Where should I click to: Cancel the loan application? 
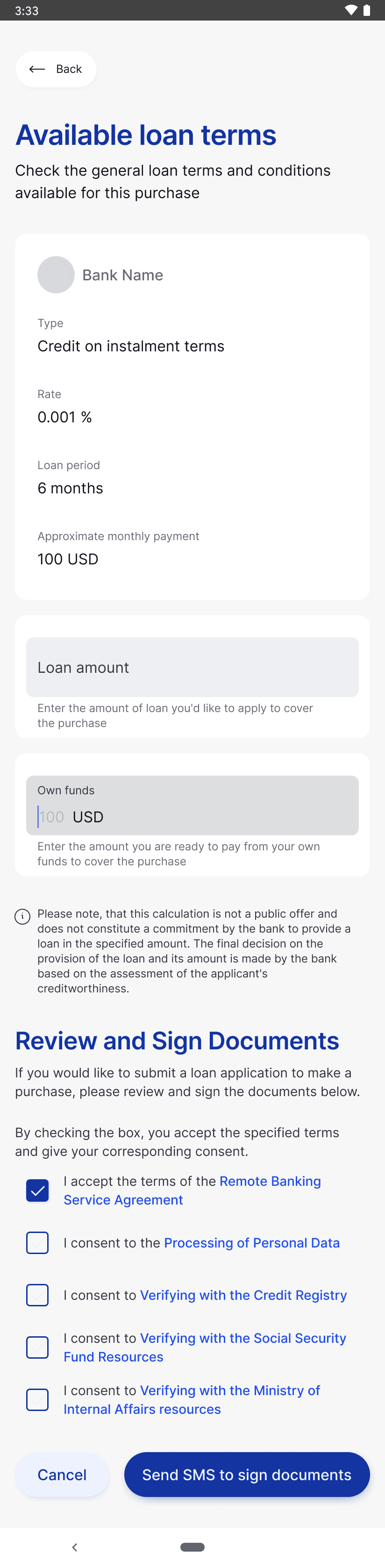tap(62, 1474)
